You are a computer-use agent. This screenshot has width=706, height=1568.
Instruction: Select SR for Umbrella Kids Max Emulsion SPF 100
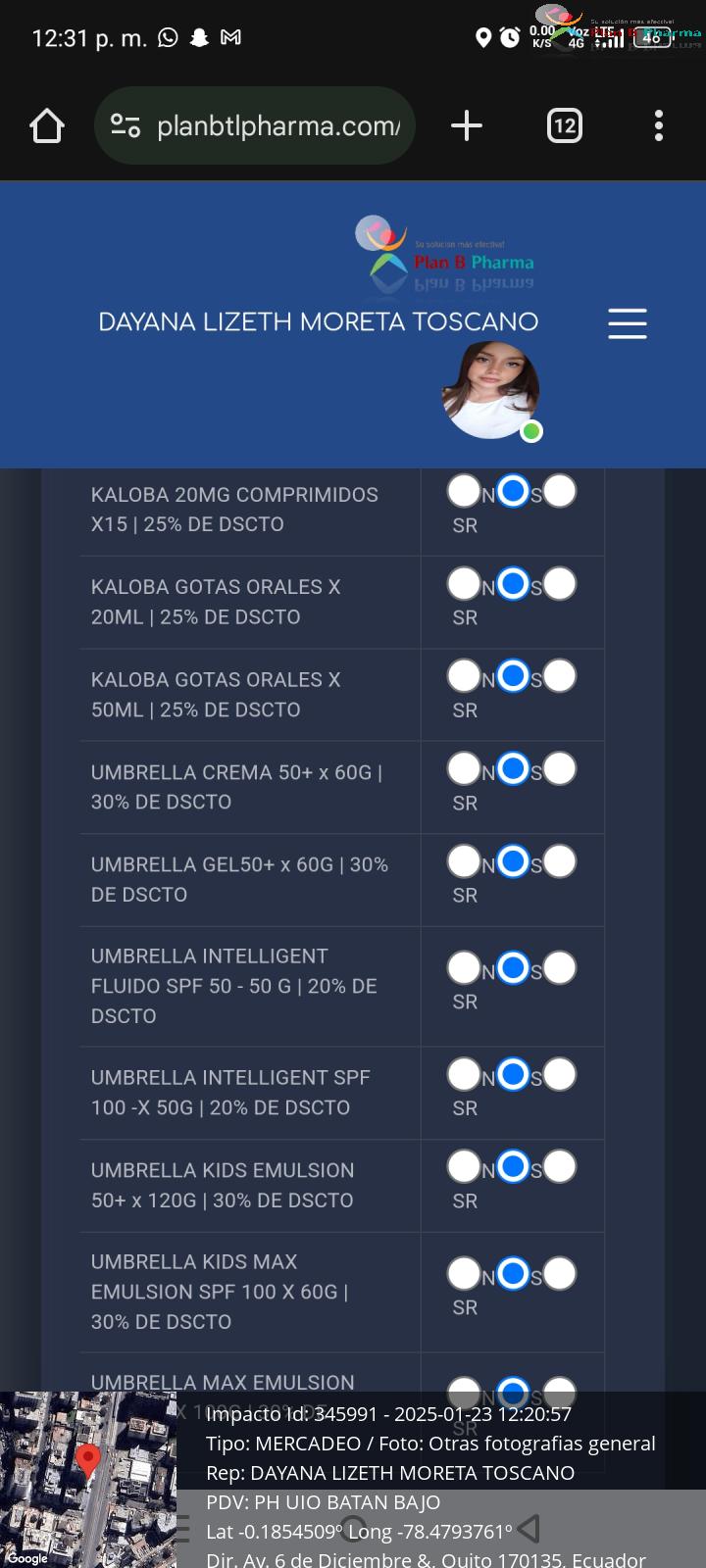[x=560, y=1274]
